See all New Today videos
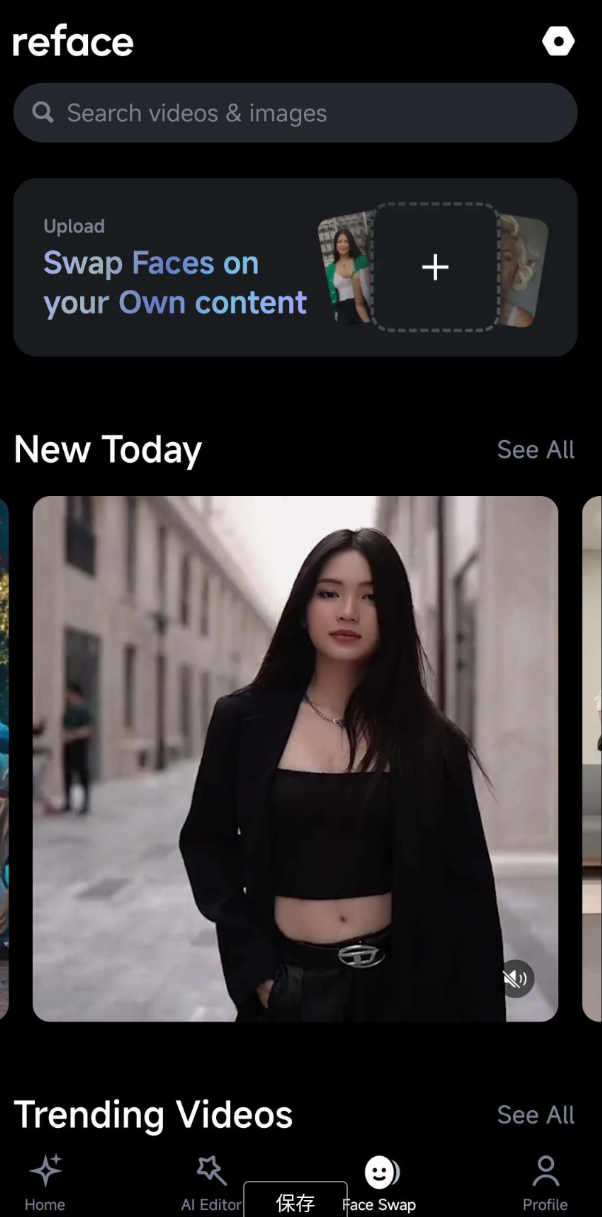The image size is (602, 1217). [535, 450]
